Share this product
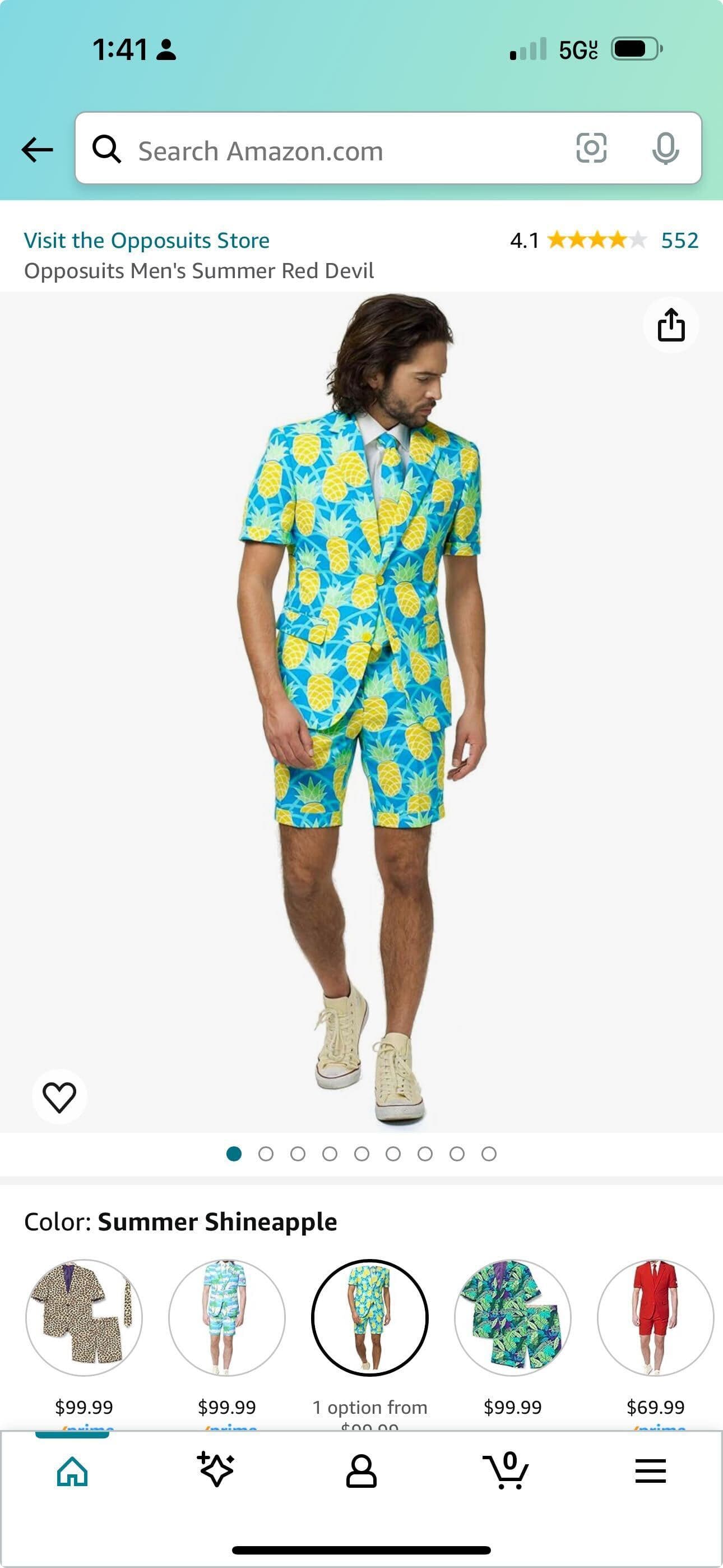 click(x=671, y=325)
